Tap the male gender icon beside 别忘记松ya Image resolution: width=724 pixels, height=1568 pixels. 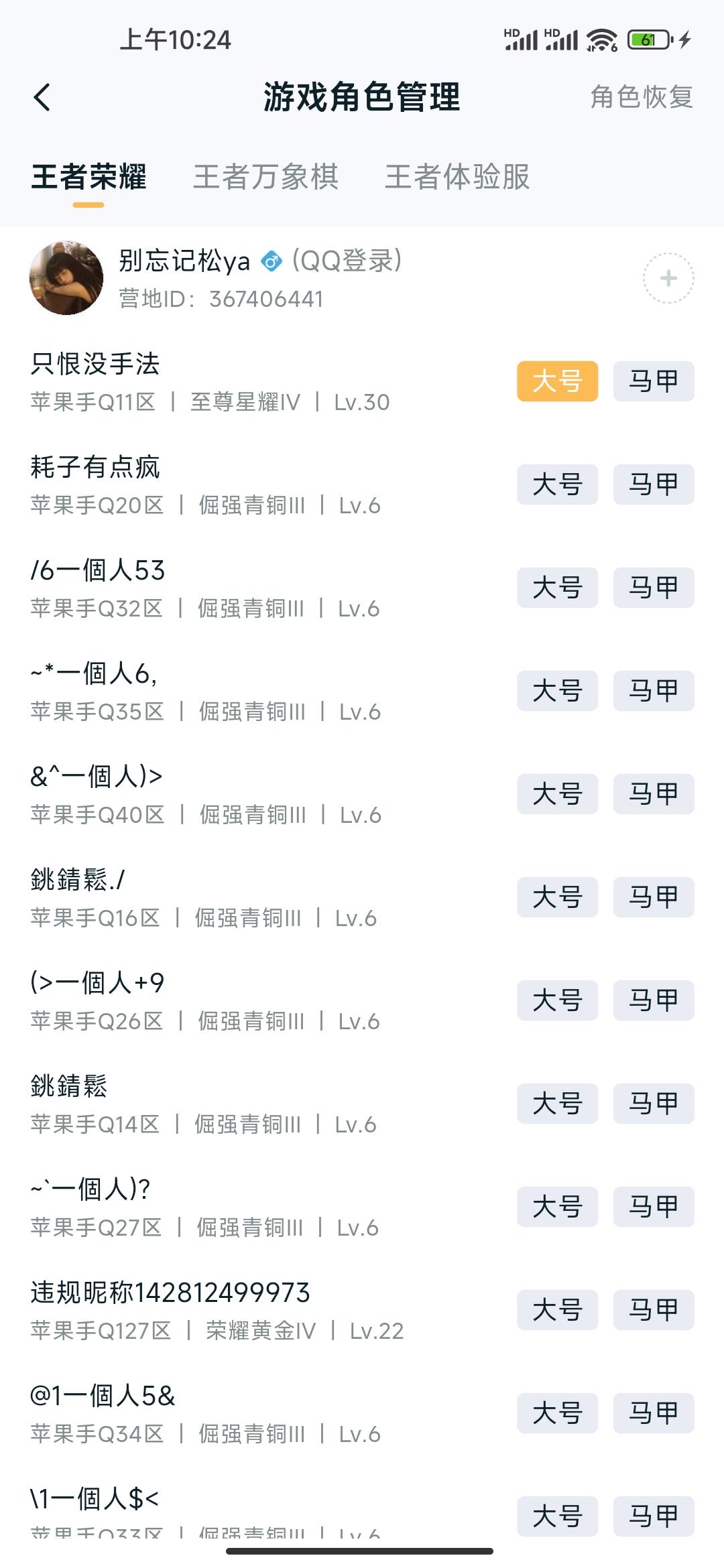[x=271, y=262]
